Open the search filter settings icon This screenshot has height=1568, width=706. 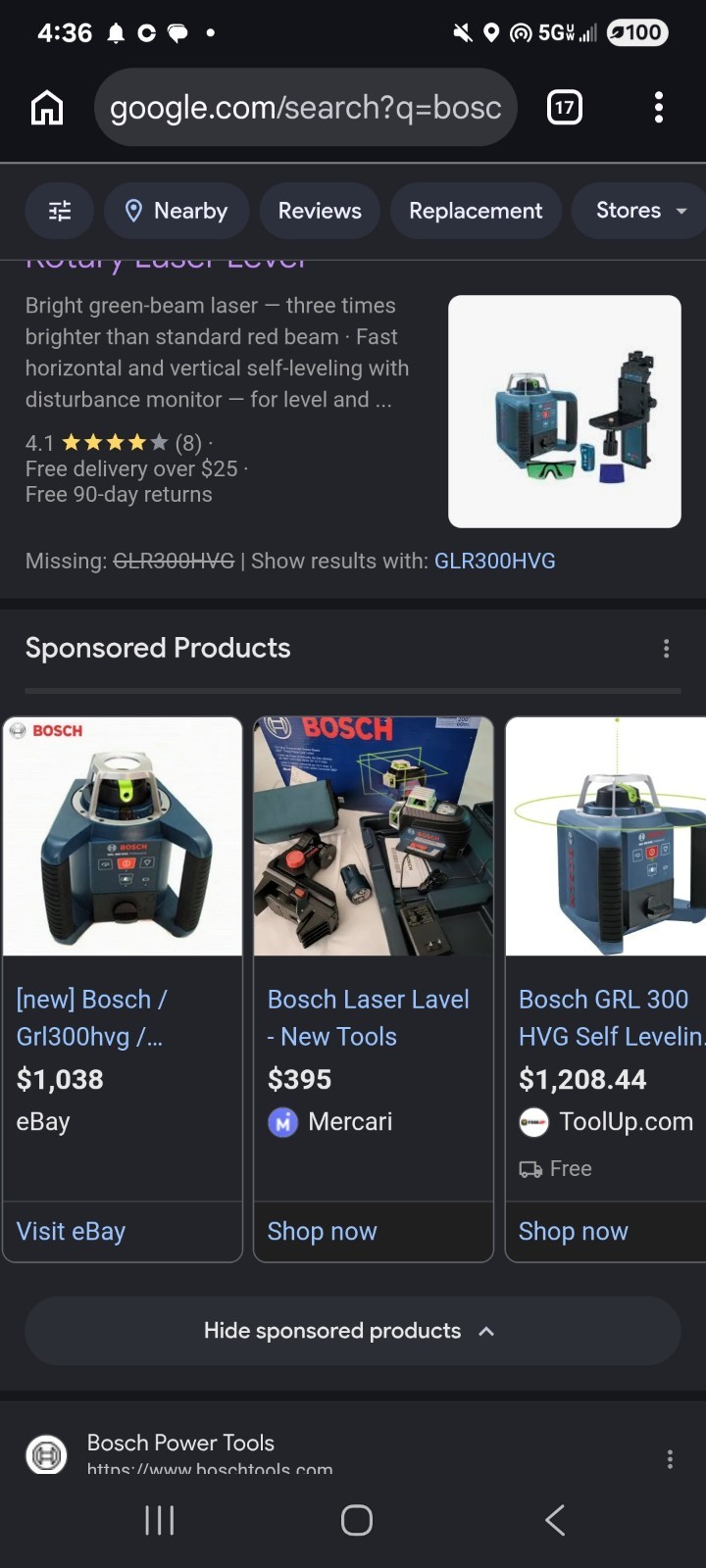60,211
